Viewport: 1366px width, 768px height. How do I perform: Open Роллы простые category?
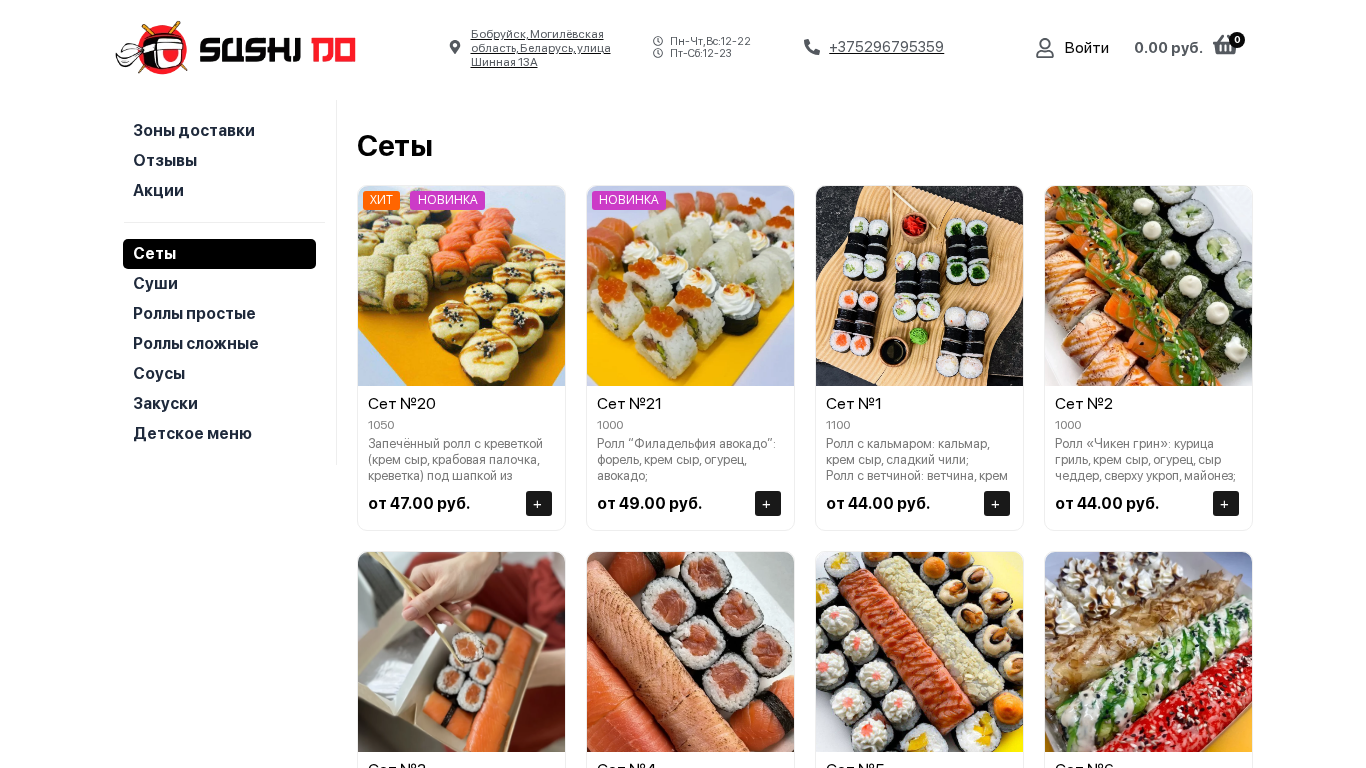pyautogui.click(x=194, y=314)
